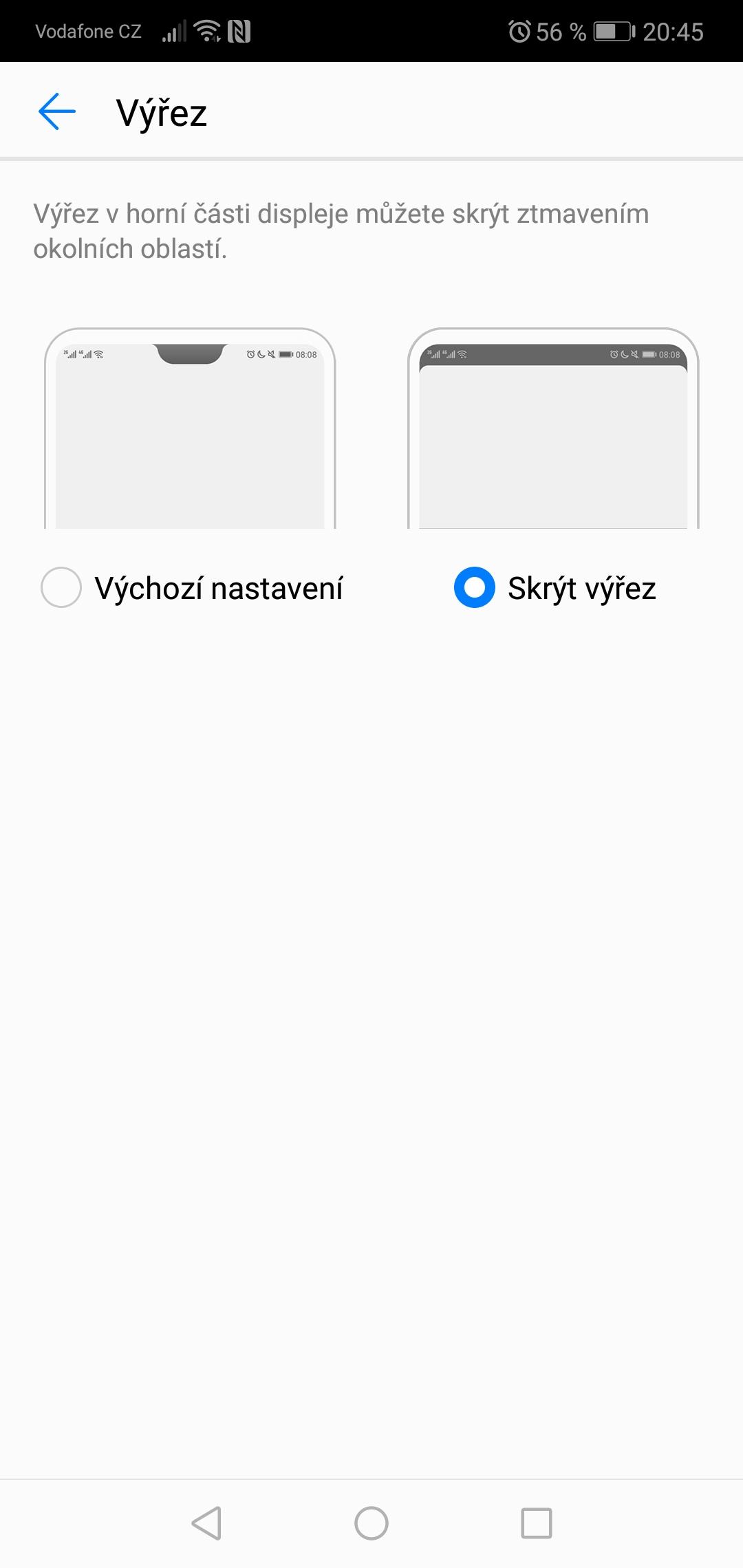Tap the preview with the hidden notch
The height and width of the screenshot is (1568, 743).
coord(553,428)
